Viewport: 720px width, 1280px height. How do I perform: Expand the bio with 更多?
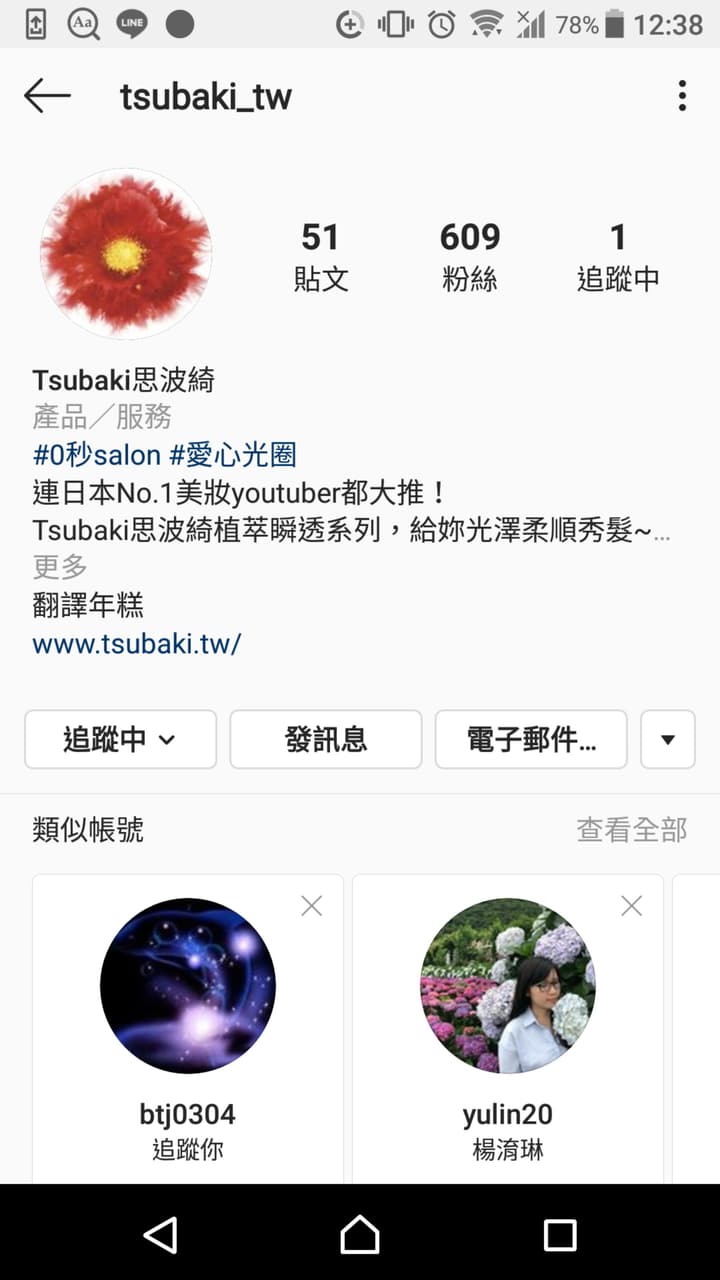[60, 567]
